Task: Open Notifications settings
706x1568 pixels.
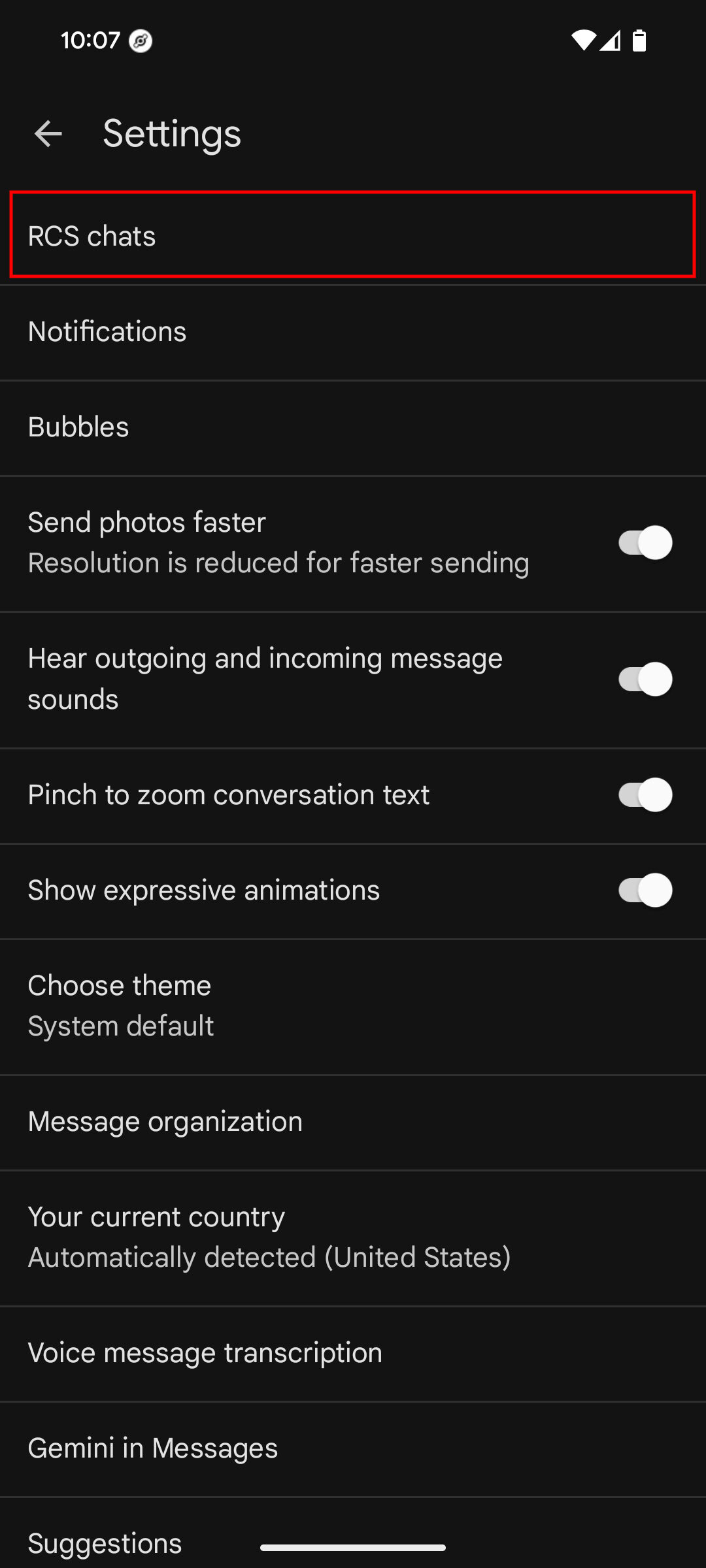Action: [353, 332]
